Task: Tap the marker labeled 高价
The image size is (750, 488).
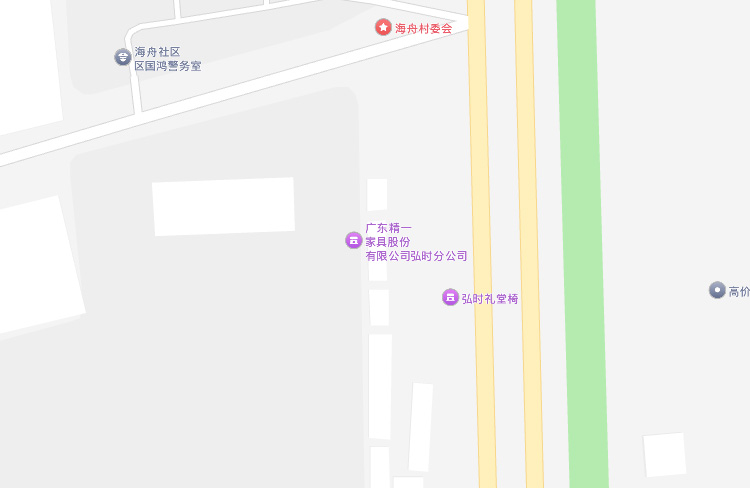Action: click(717, 290)
